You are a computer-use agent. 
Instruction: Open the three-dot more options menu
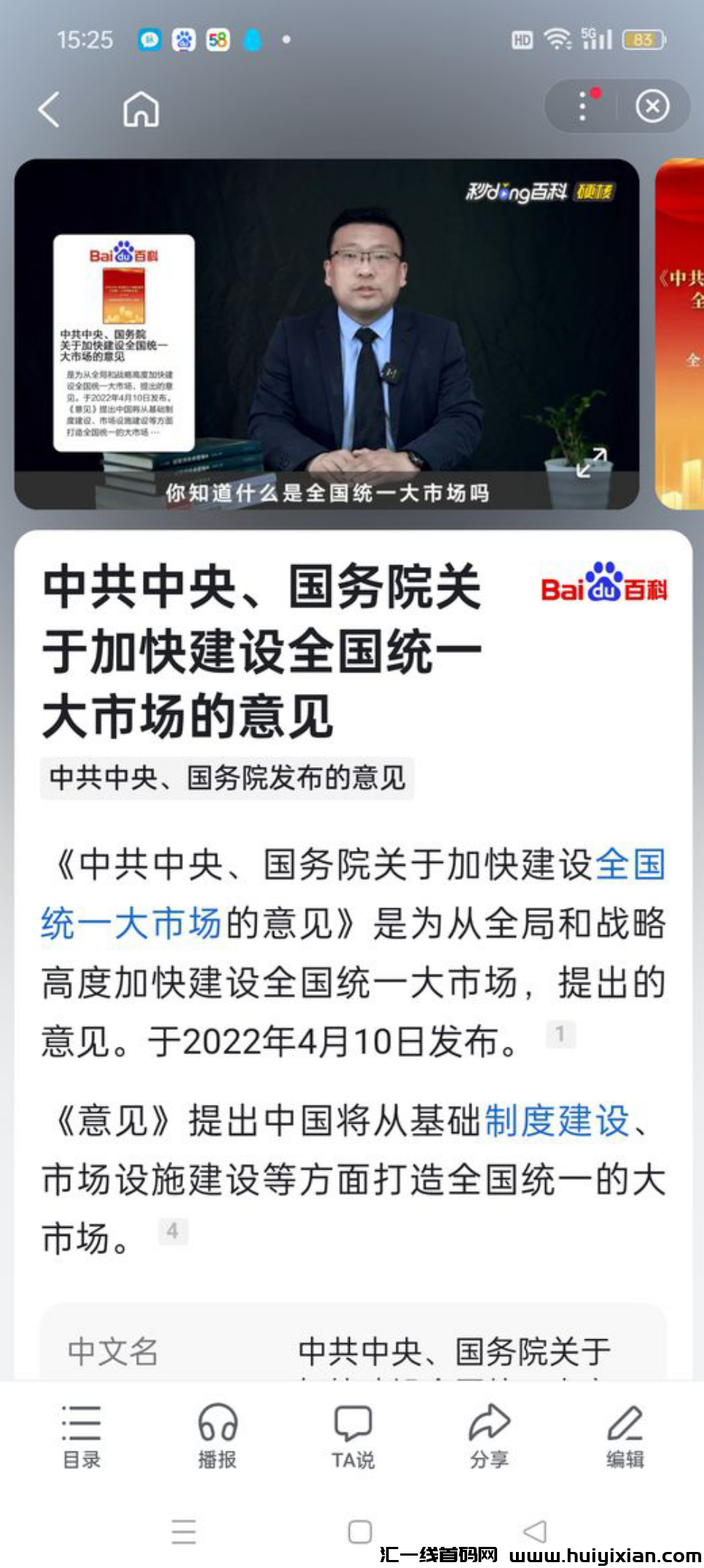pos(582,107)
